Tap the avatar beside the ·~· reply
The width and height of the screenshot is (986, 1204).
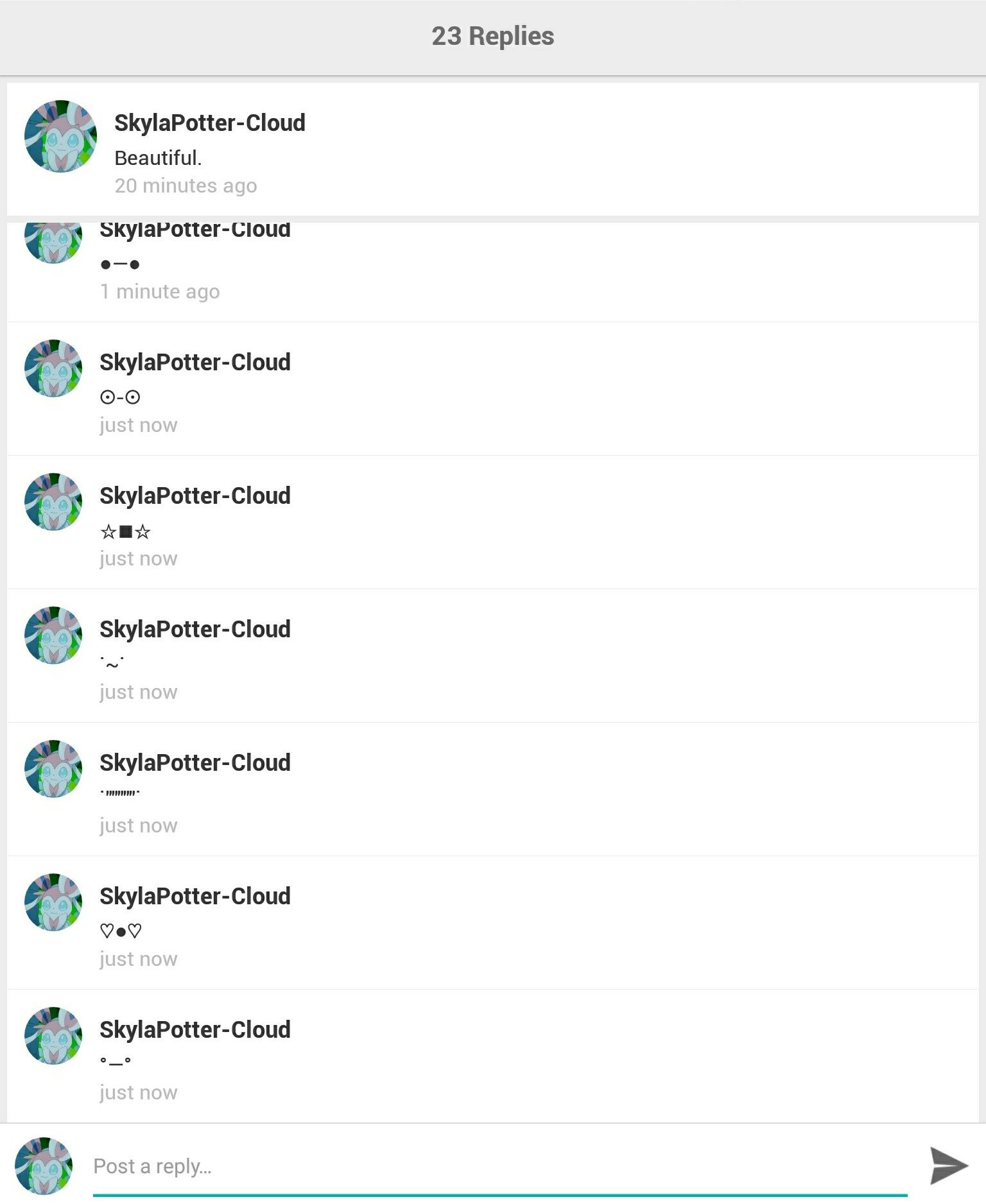point(53,635)
